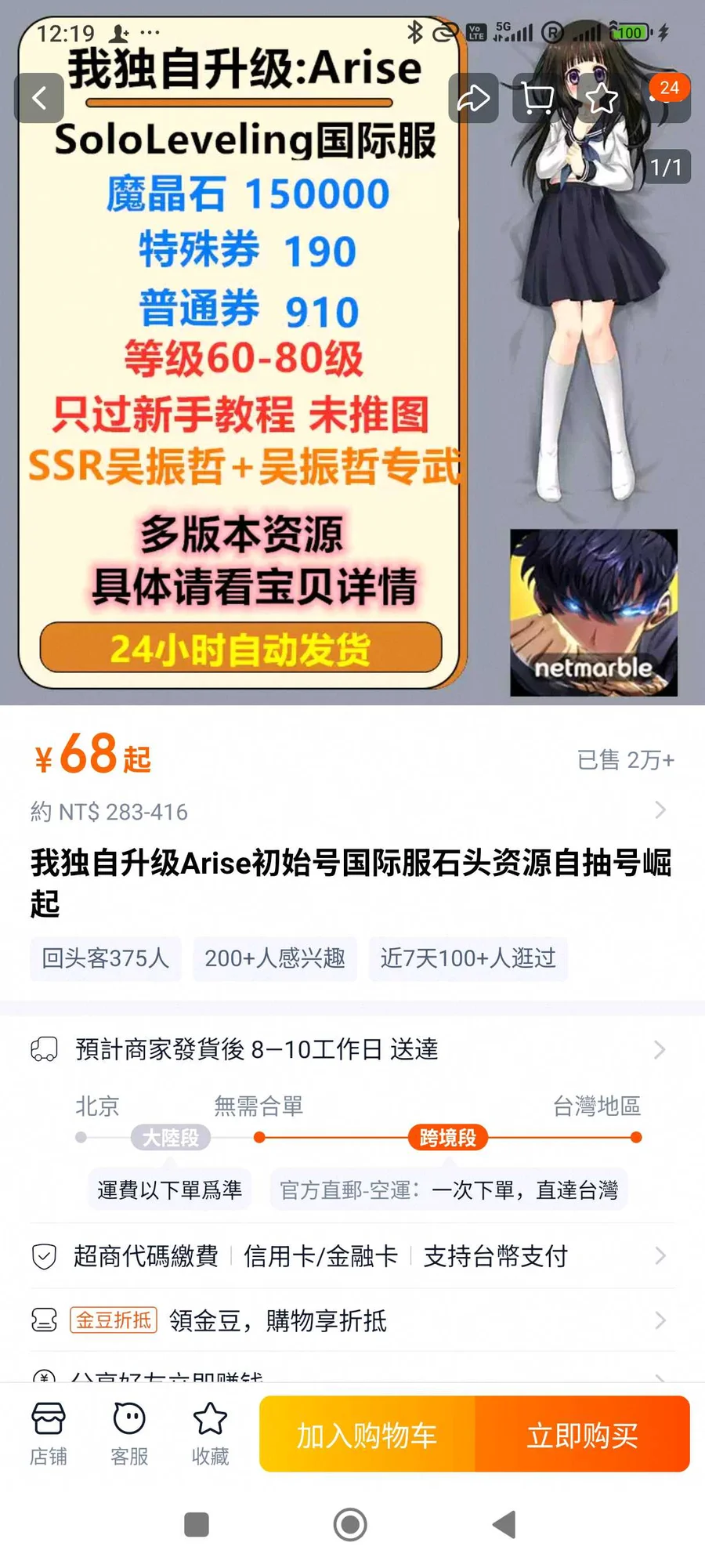The width and height of the screenshot is (705, 1568).
Task: Tap 立即购买 to buy now
Action: 582,1435
